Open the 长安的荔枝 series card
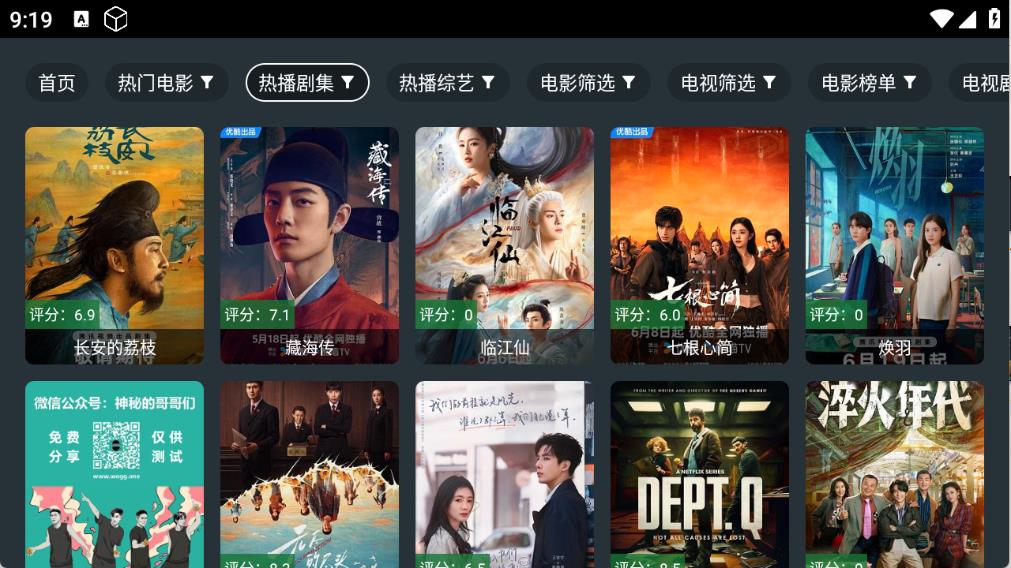Screen dimensions: 1011x568 tap(114, 245)
